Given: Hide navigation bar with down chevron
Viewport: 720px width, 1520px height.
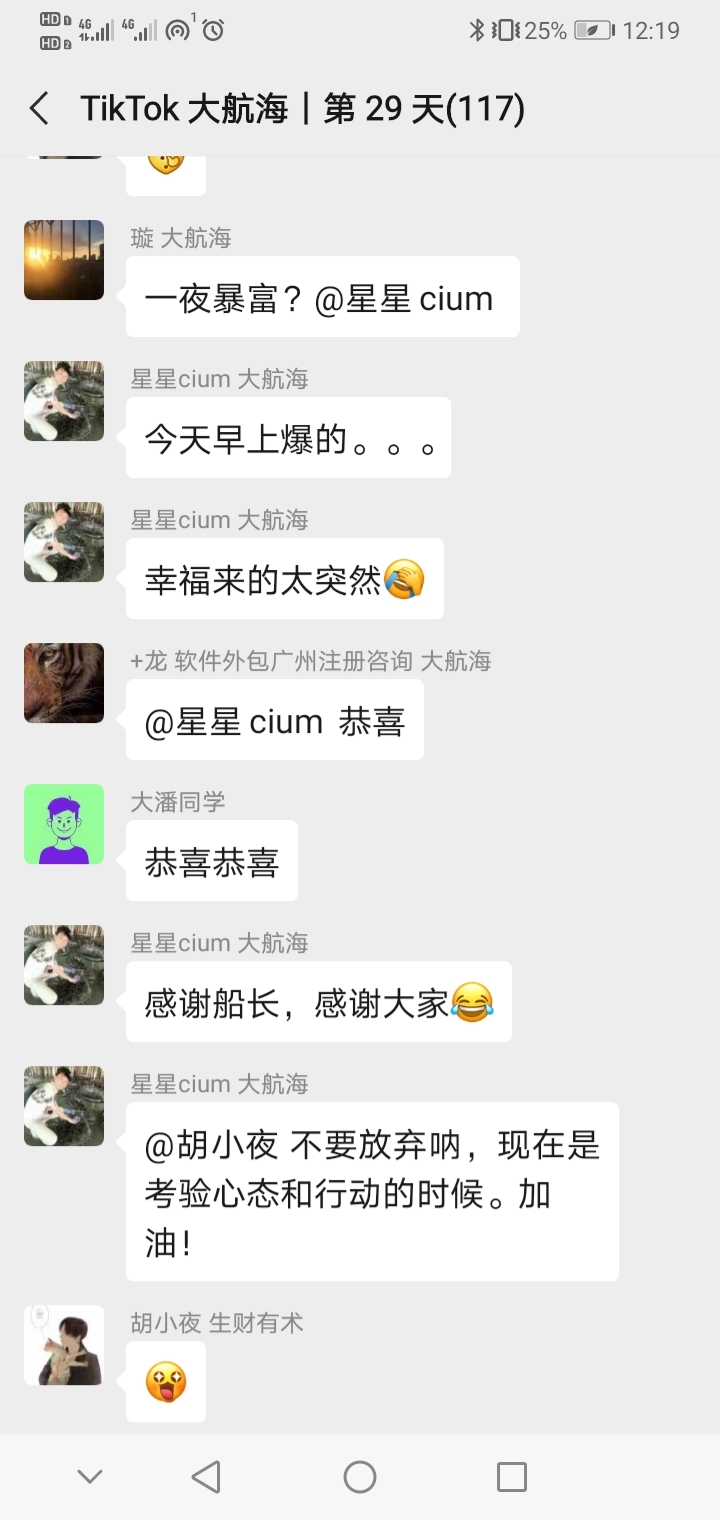Looking at the screenshot, I should [90, 1477].
